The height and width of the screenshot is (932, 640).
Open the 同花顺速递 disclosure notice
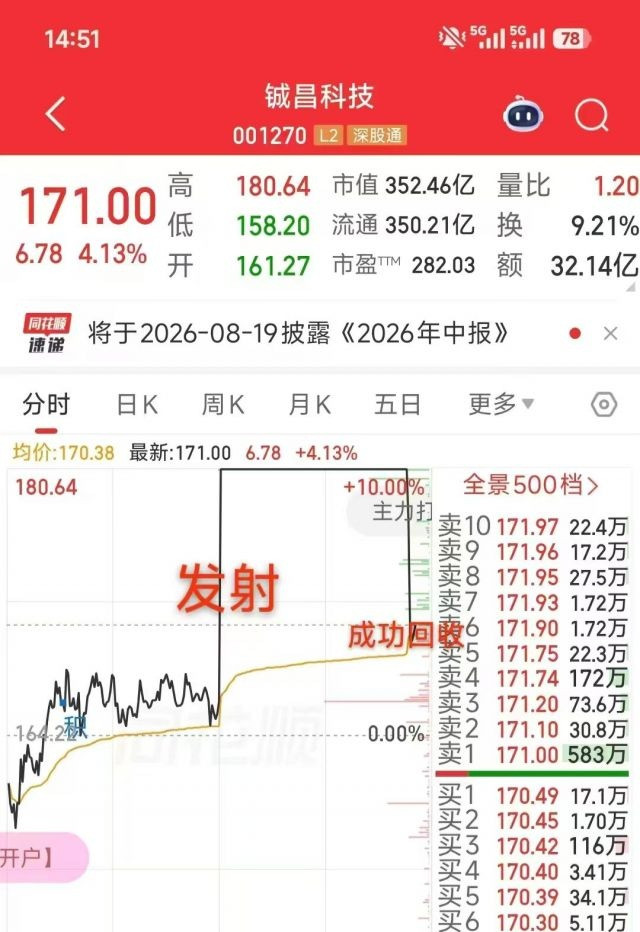(x=297, y=333)
